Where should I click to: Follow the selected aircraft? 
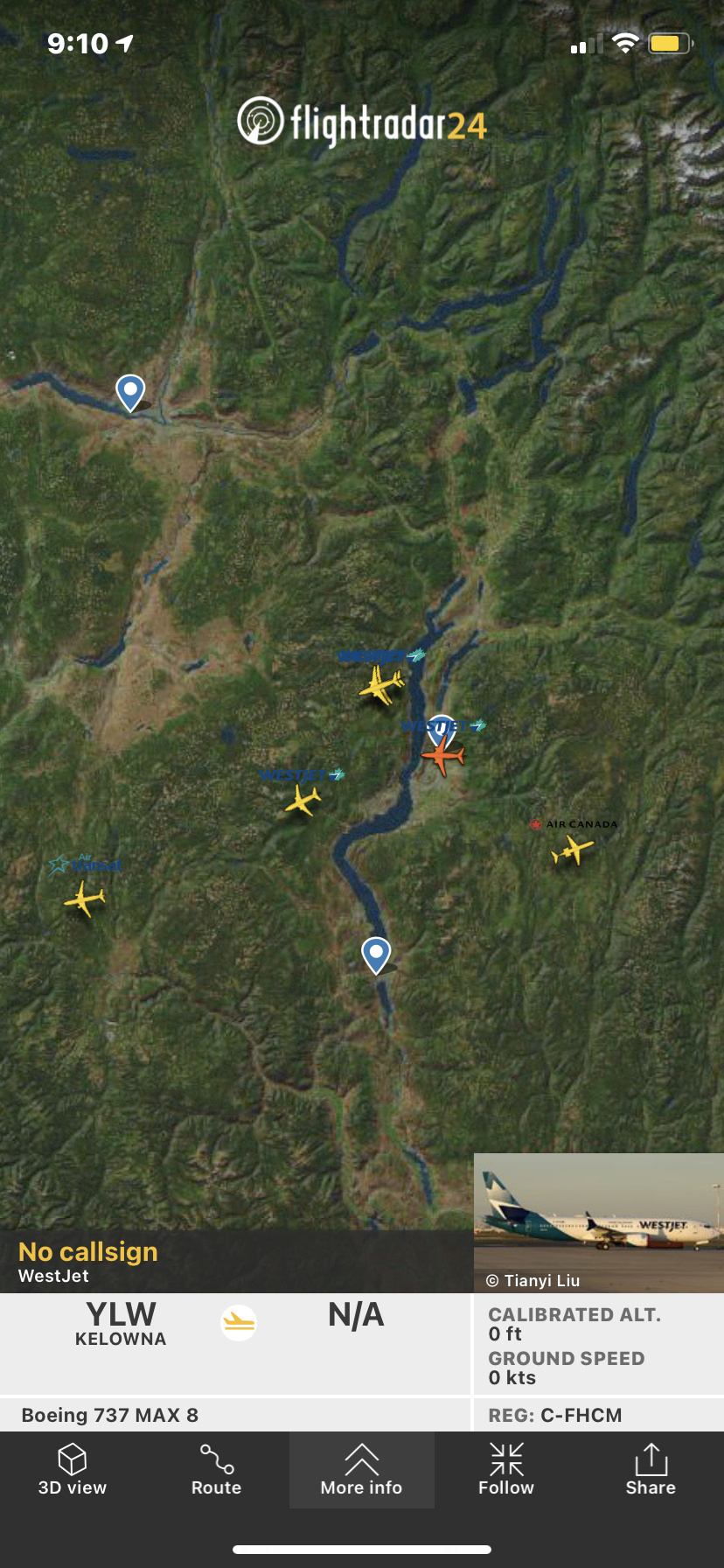tap(505, 1469)
